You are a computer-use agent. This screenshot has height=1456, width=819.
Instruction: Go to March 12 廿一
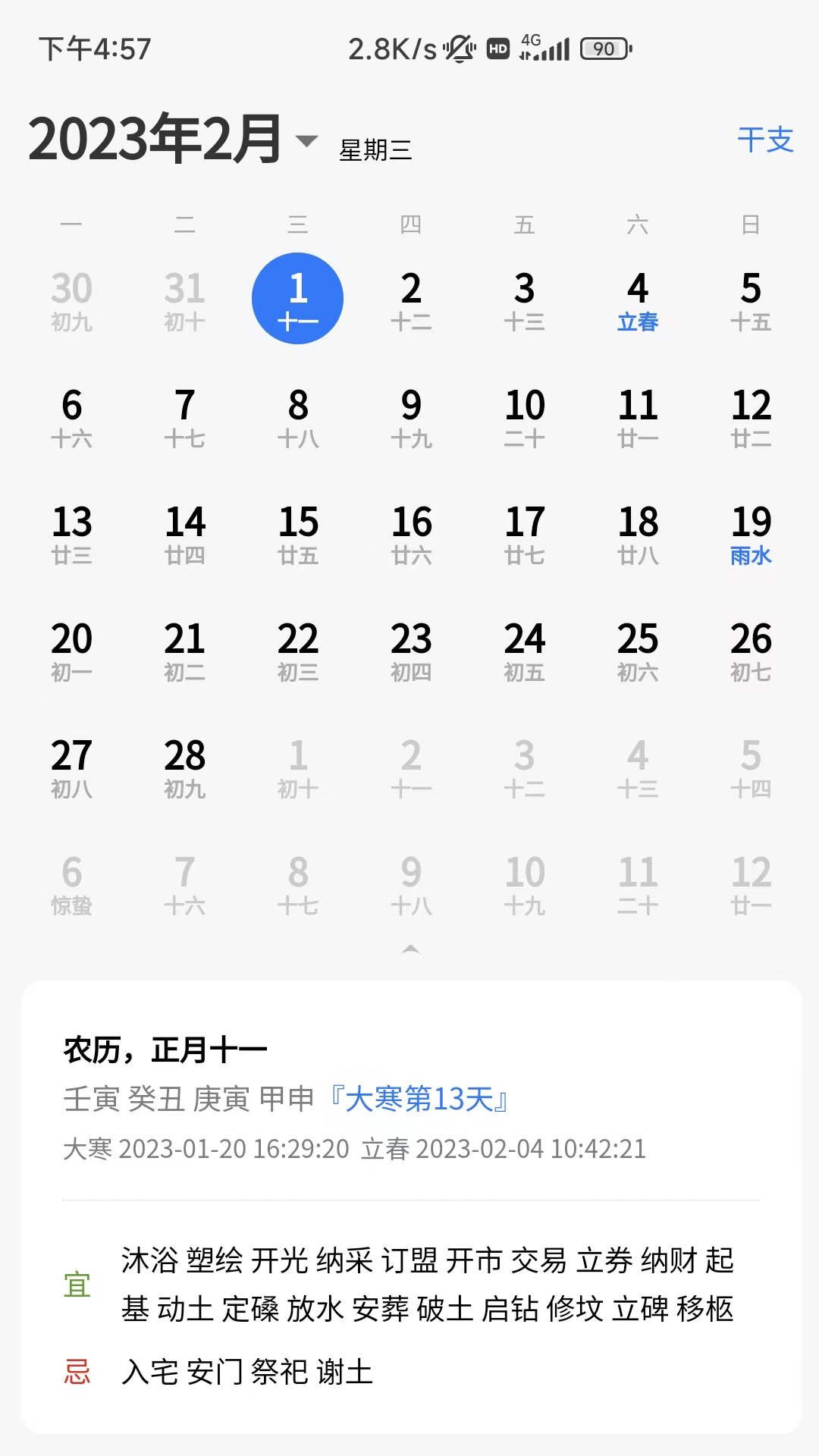(751, 884)
